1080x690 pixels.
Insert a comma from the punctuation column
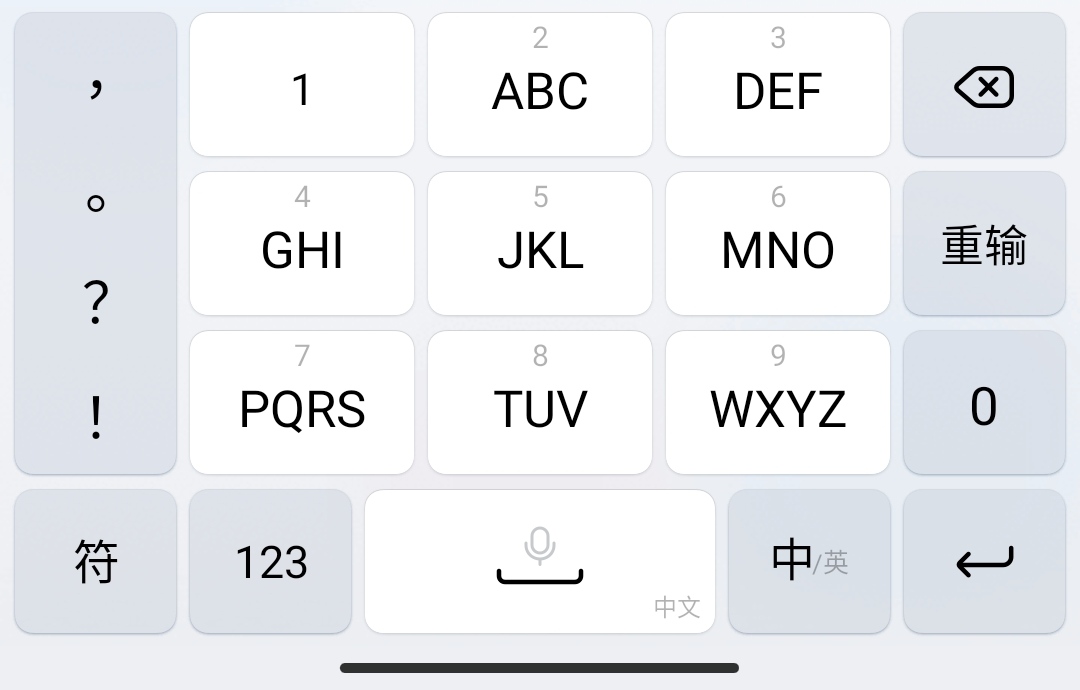coord(96,90)
